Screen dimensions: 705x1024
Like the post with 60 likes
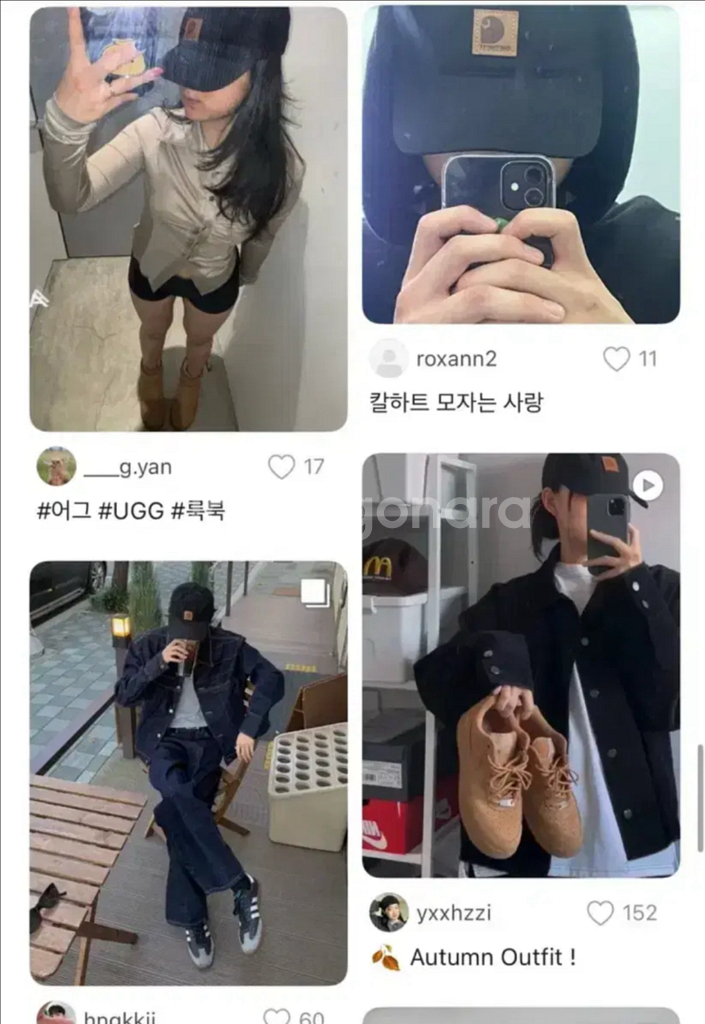(x=277, y=1017)
